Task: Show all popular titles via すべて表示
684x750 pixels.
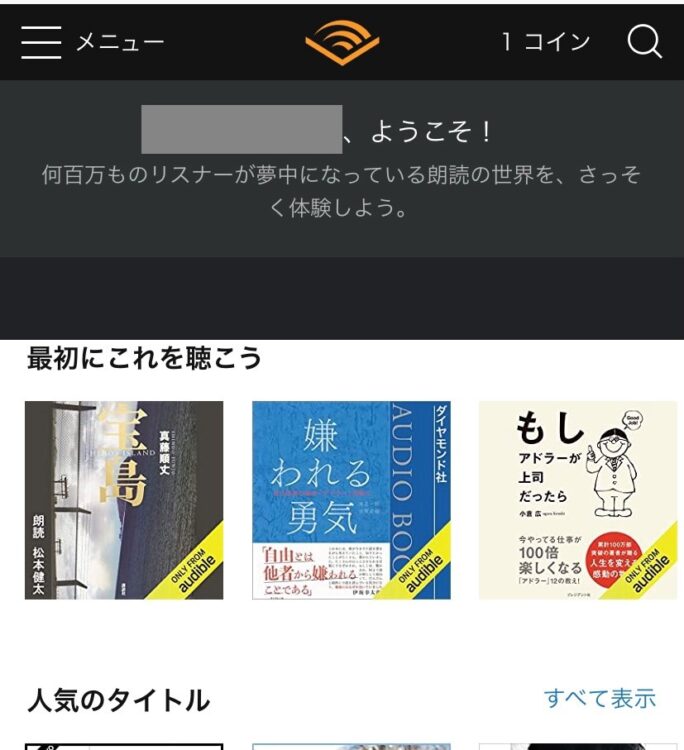Action: point(600,698)
